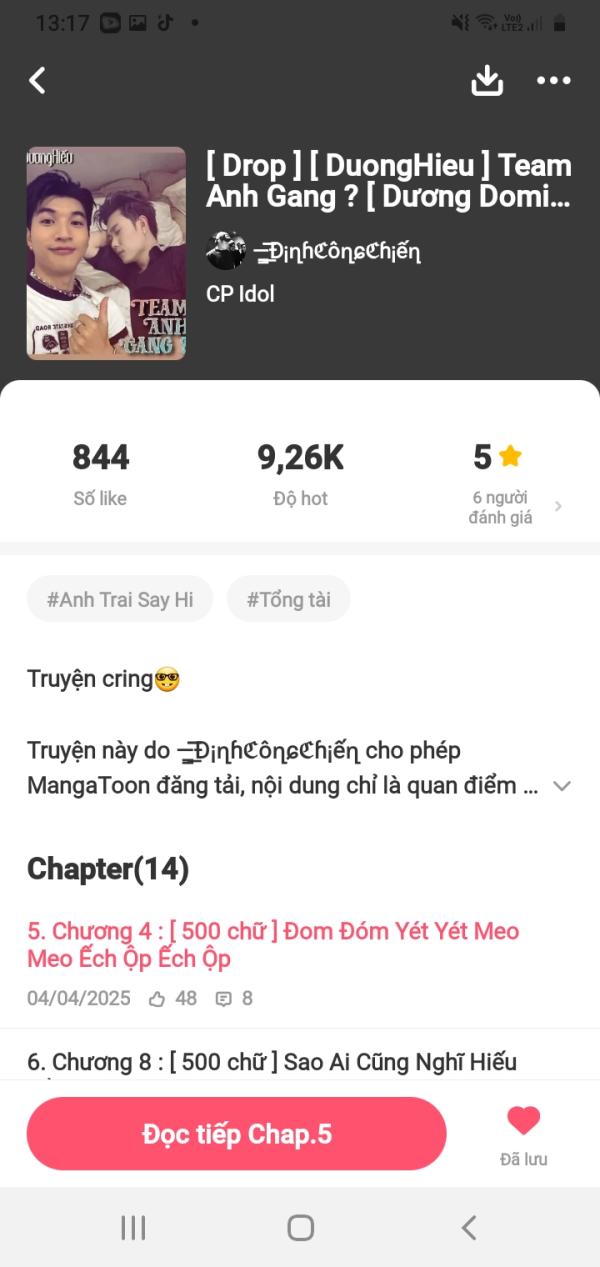Open the author's profile next to the avatar
Image resolution: width=600 pixels, height=1267 pixels.
(313, 250)
